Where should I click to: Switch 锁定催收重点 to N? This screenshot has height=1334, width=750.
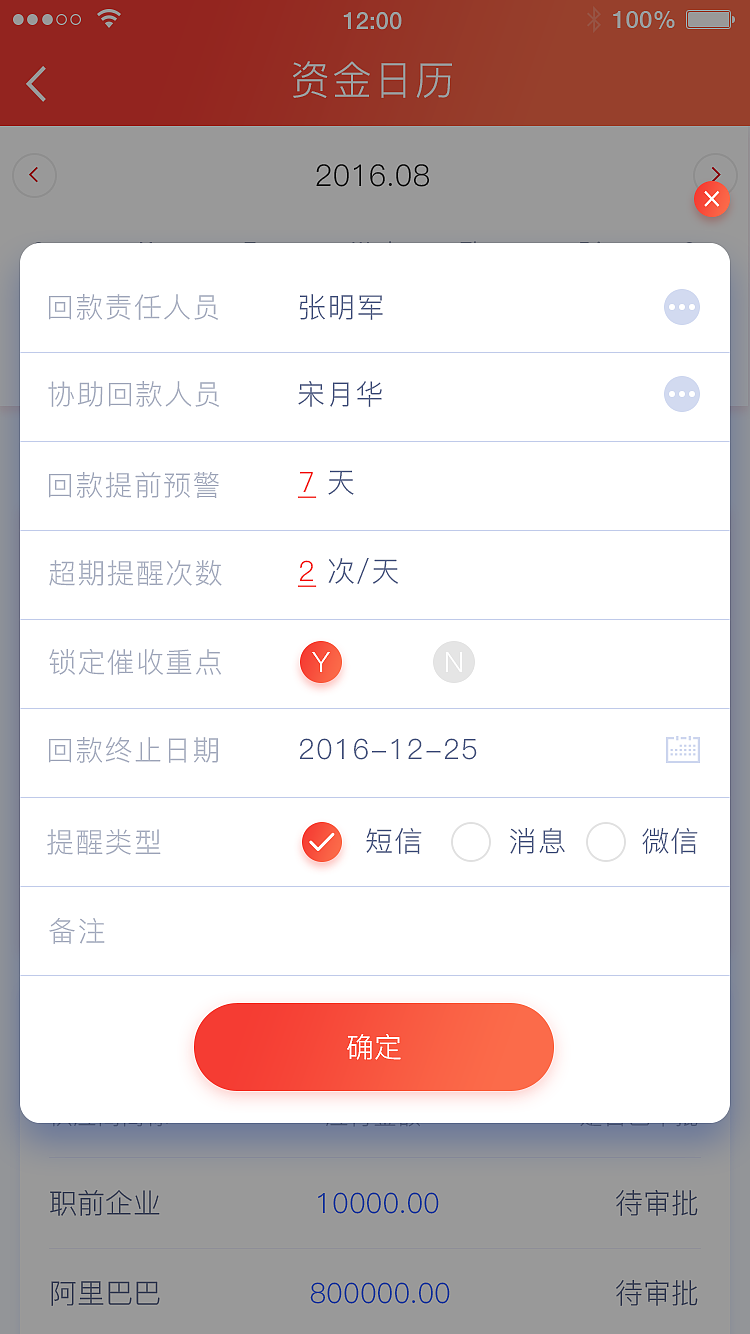tap(453, 662)
